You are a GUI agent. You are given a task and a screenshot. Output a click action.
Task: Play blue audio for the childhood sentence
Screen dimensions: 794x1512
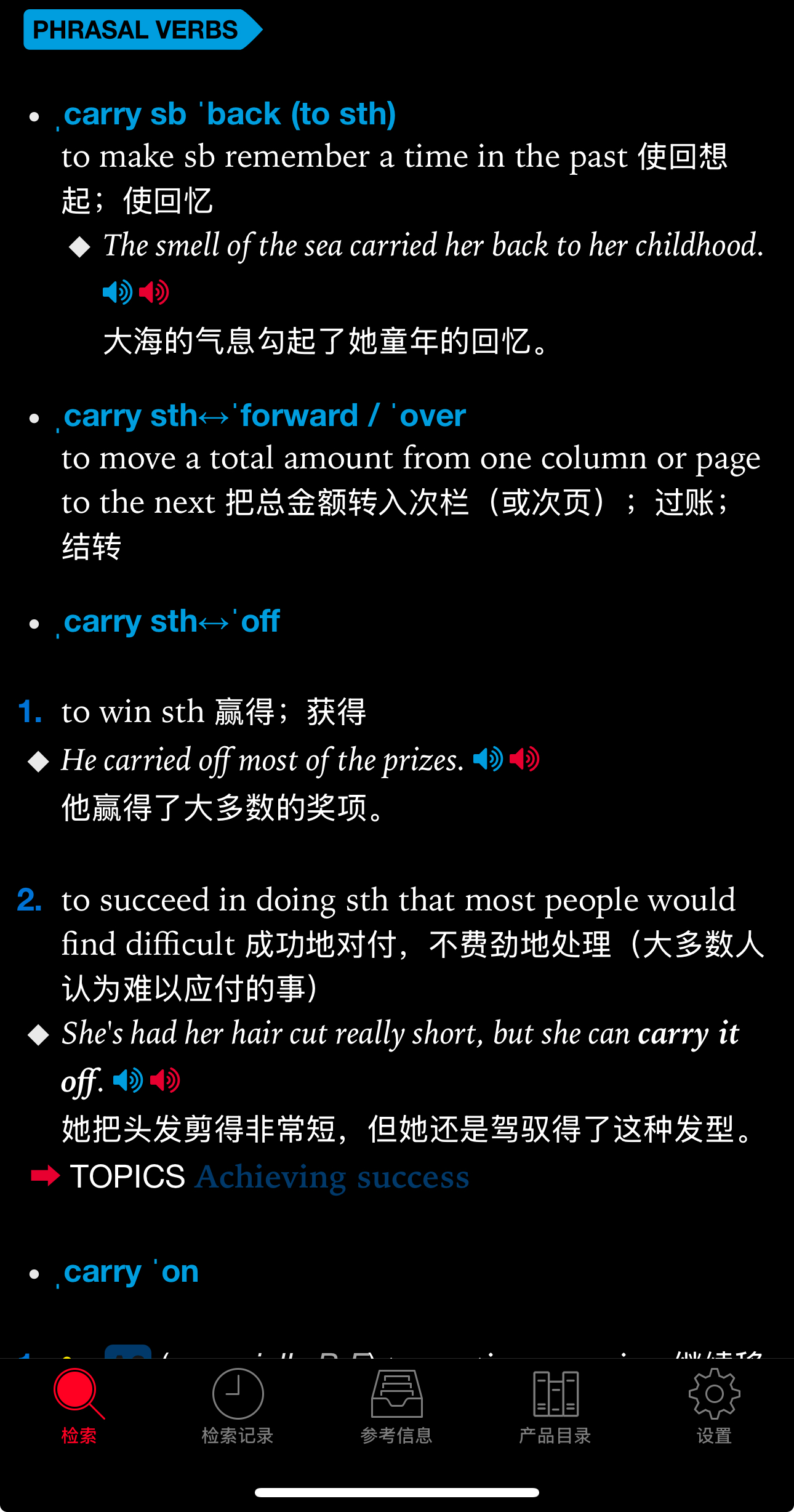point(118,292)
